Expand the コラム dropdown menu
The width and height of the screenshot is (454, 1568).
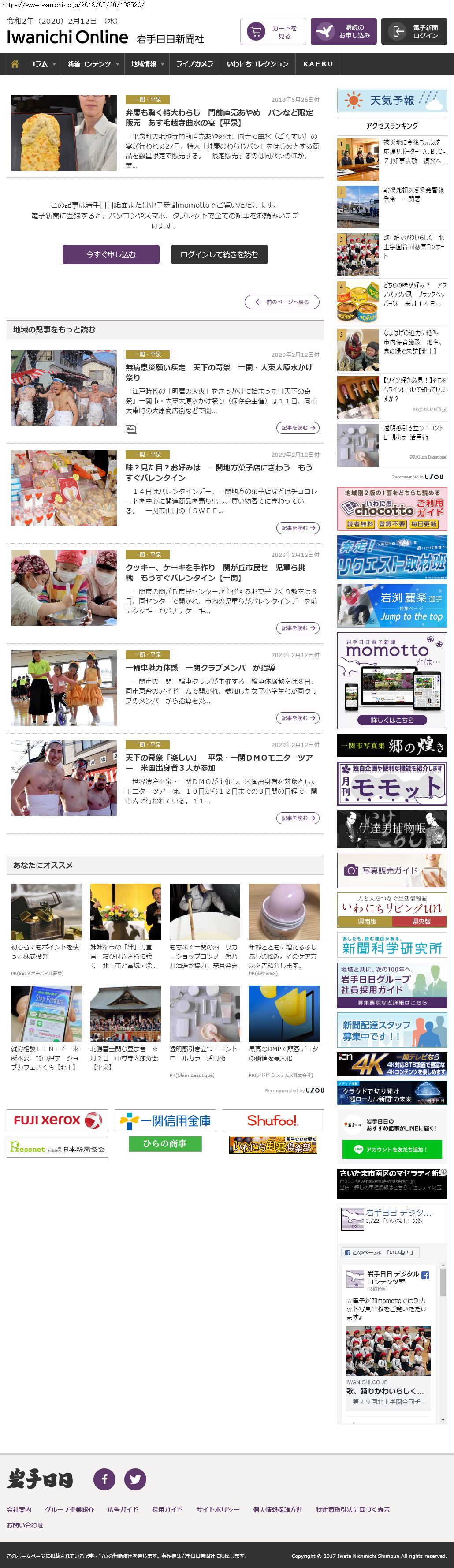tap(42, 64)
